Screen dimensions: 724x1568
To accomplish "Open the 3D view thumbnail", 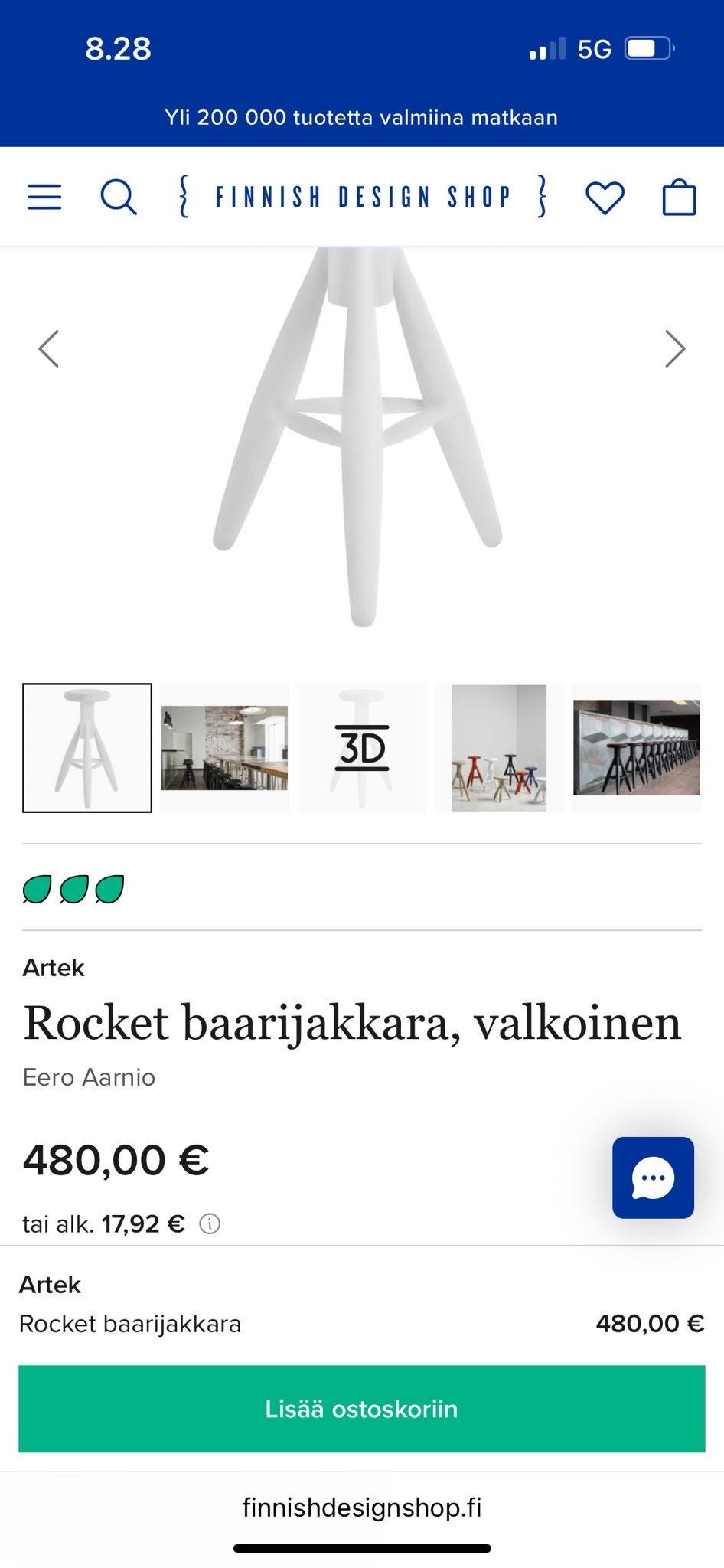I will [x=362, y=748].
